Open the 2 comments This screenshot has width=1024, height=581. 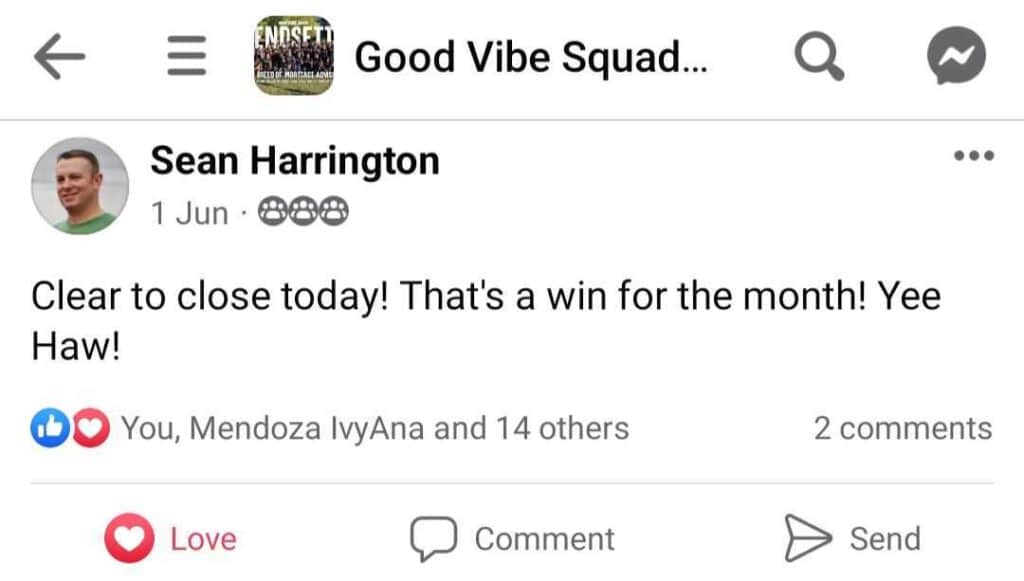[902, 429]
